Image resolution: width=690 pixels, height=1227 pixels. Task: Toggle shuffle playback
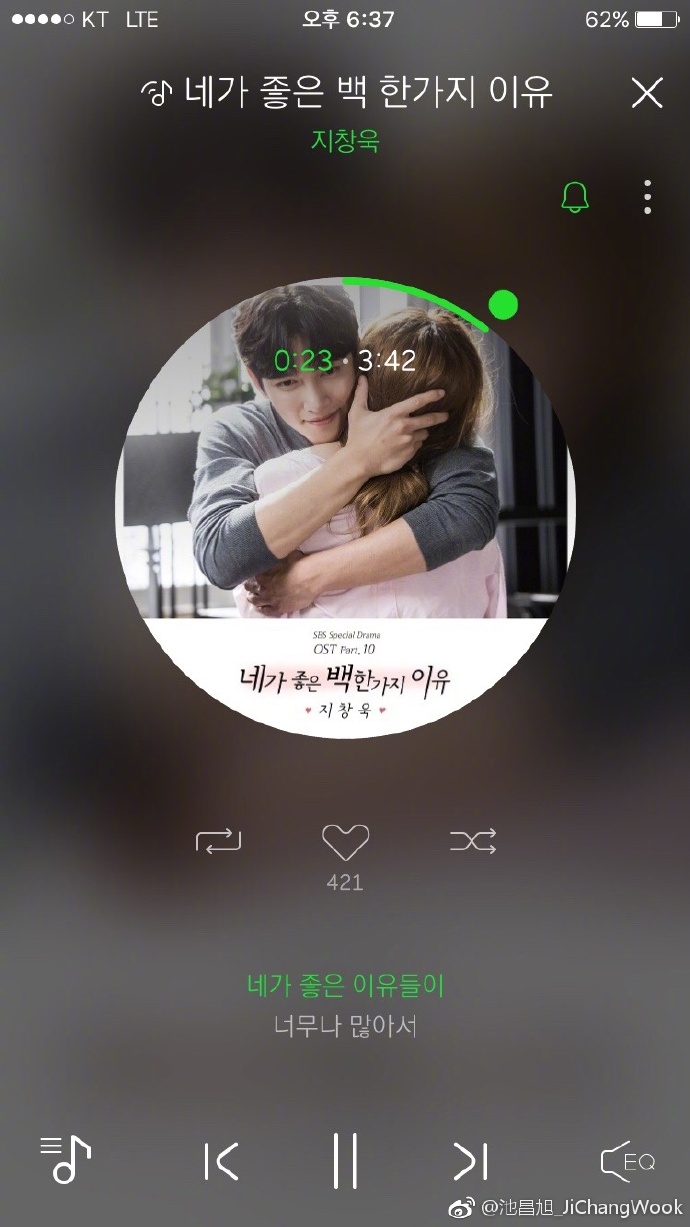(472, 842)
